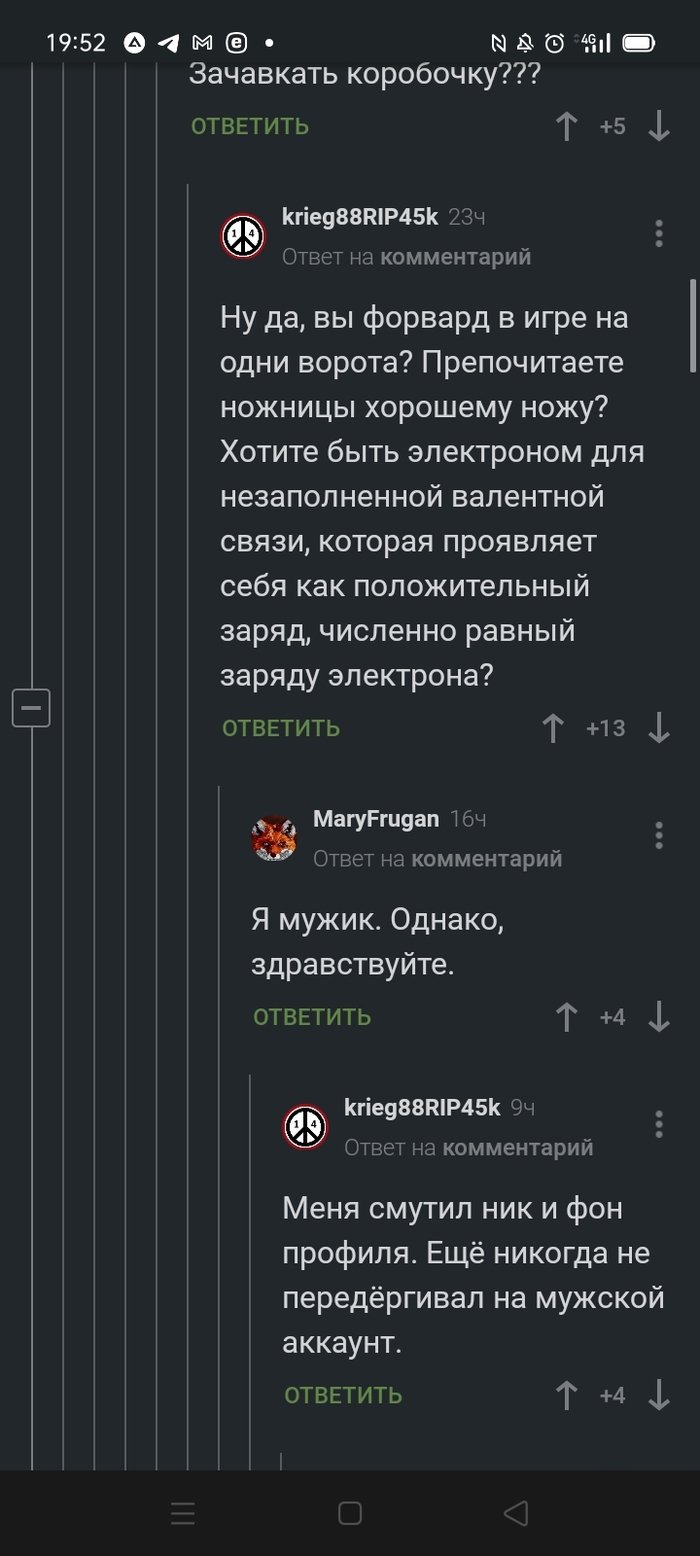
Task: Downvote the 'Зачавкать коробочку???' comment
Action: tap(659, 127)
